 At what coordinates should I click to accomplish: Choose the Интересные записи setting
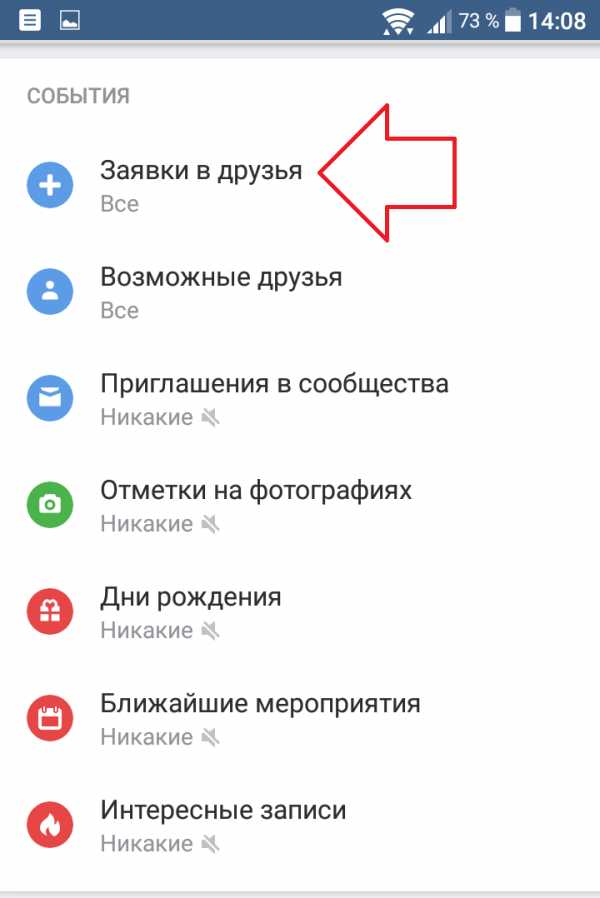click(x=222, y=826)
